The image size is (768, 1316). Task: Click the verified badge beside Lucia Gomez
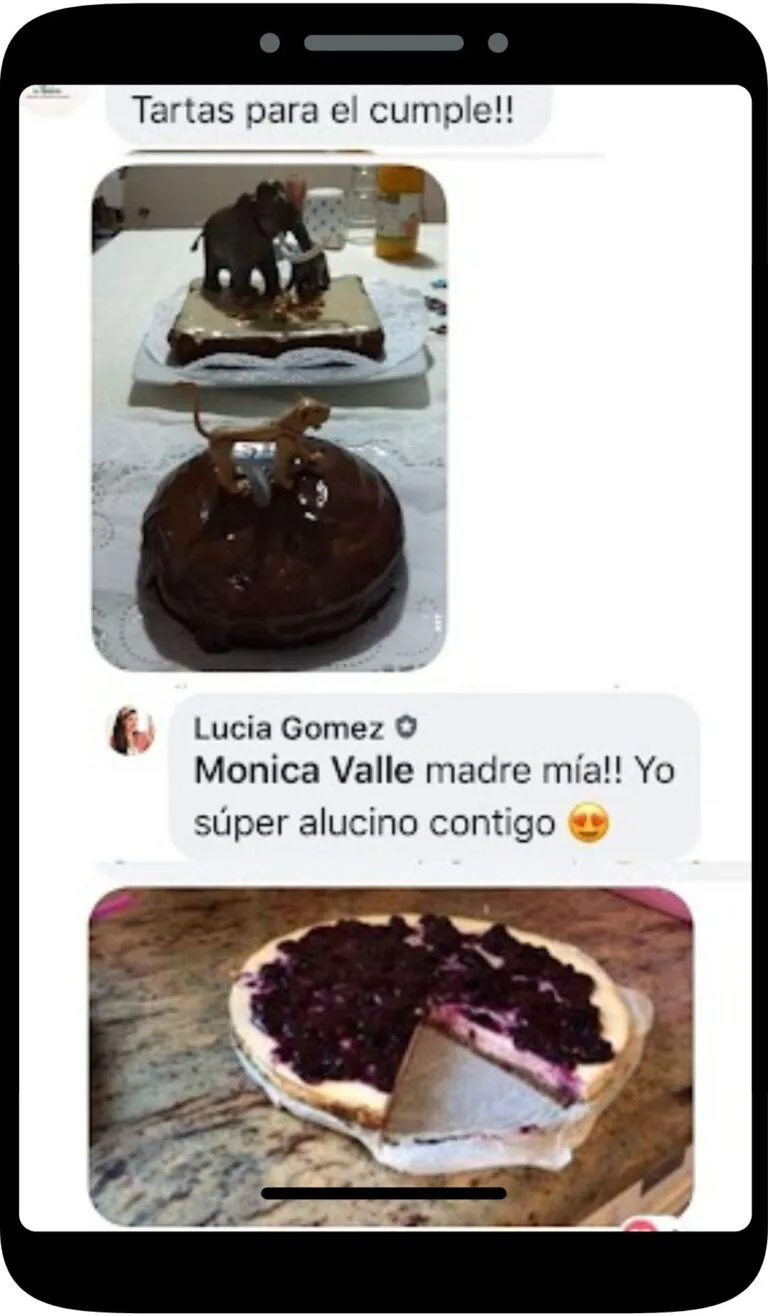(x=405, y=727)
